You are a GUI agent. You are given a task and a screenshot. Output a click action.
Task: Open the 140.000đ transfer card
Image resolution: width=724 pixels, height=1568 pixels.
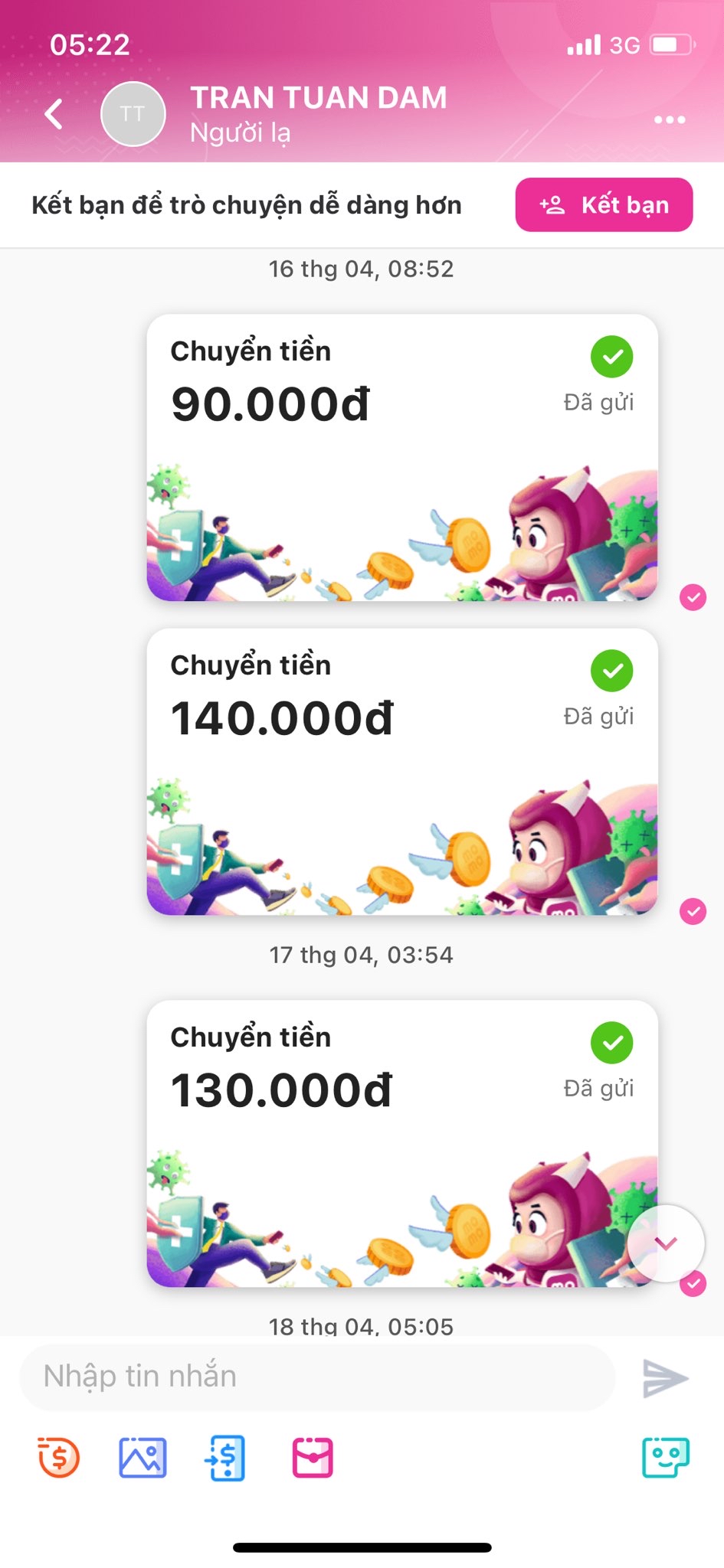[x=402, y=771]
